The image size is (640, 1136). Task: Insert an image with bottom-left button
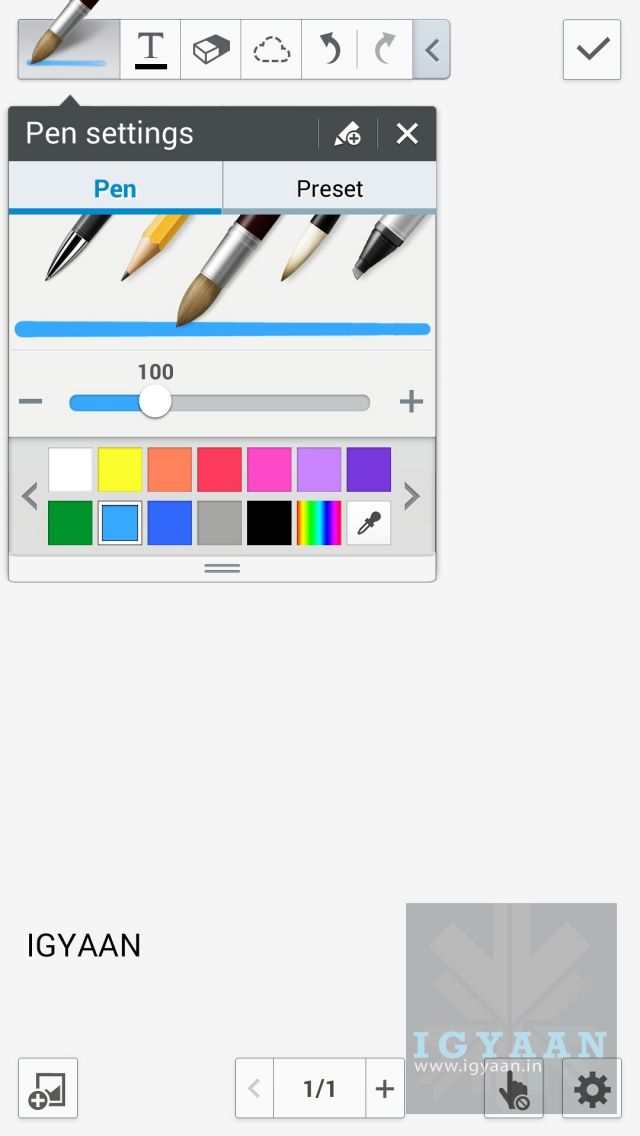[x=48, y=1088]
